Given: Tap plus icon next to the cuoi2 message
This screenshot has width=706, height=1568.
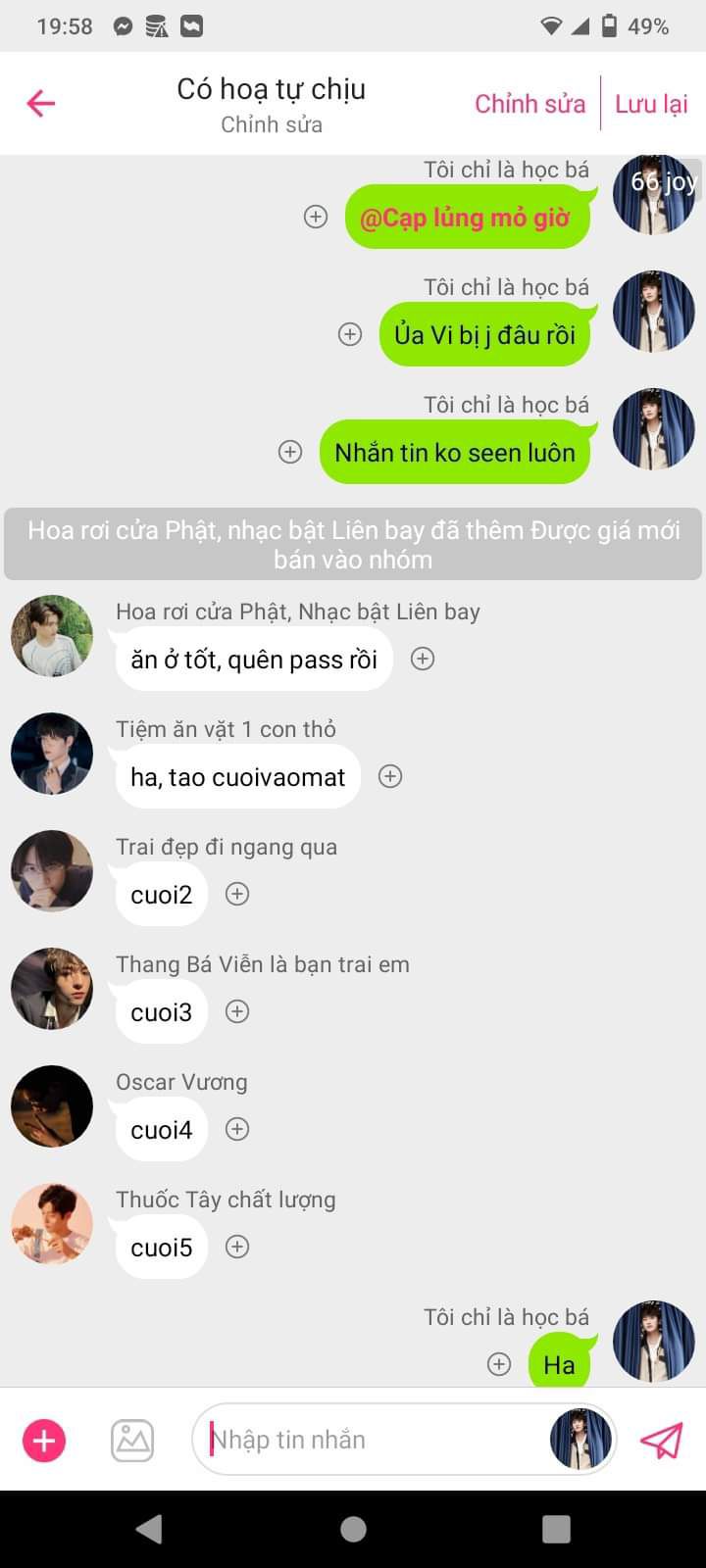Looking at the screenshot, I should click(237, 894).
